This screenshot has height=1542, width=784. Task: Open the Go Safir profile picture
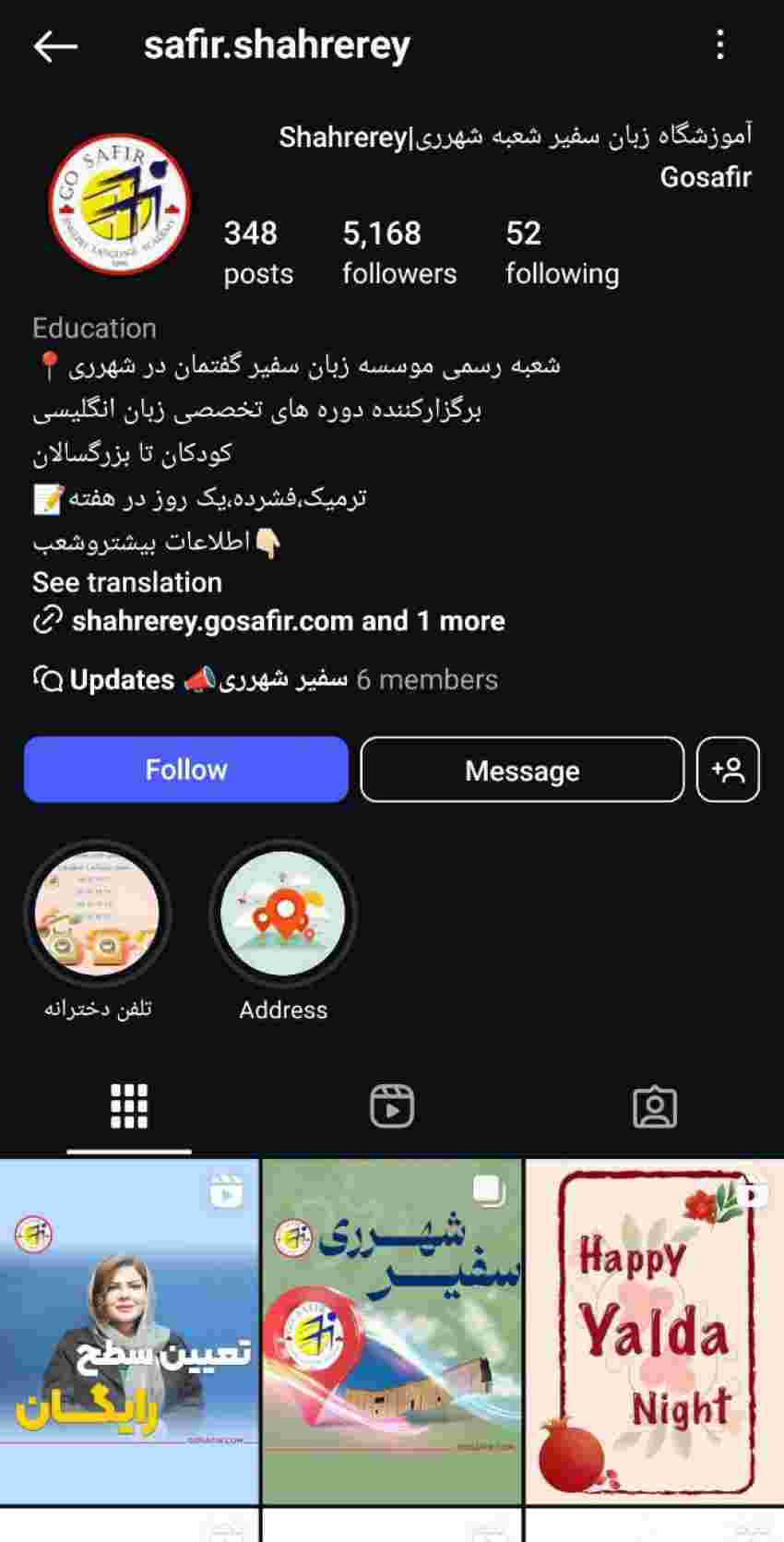point(119,204)
